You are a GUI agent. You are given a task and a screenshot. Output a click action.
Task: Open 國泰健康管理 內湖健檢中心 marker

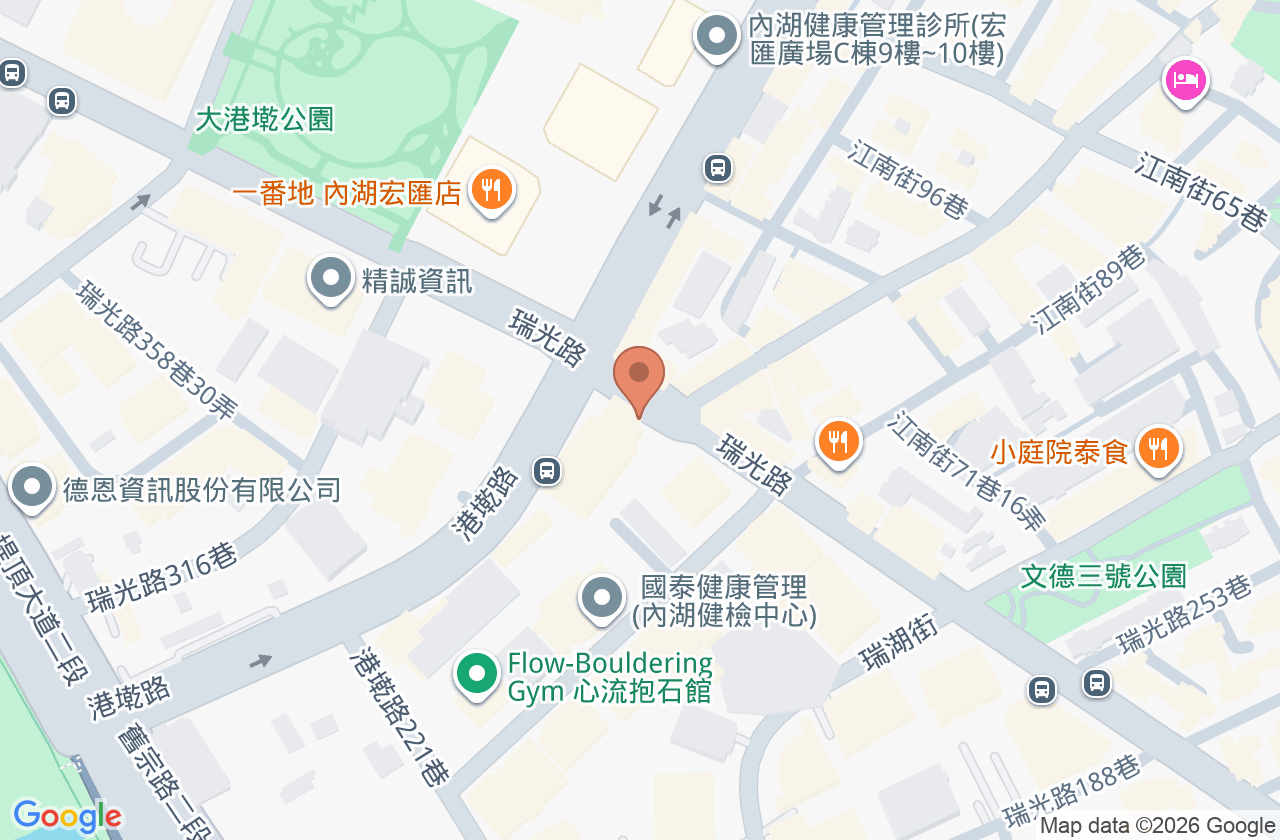[x=602, y=599]
